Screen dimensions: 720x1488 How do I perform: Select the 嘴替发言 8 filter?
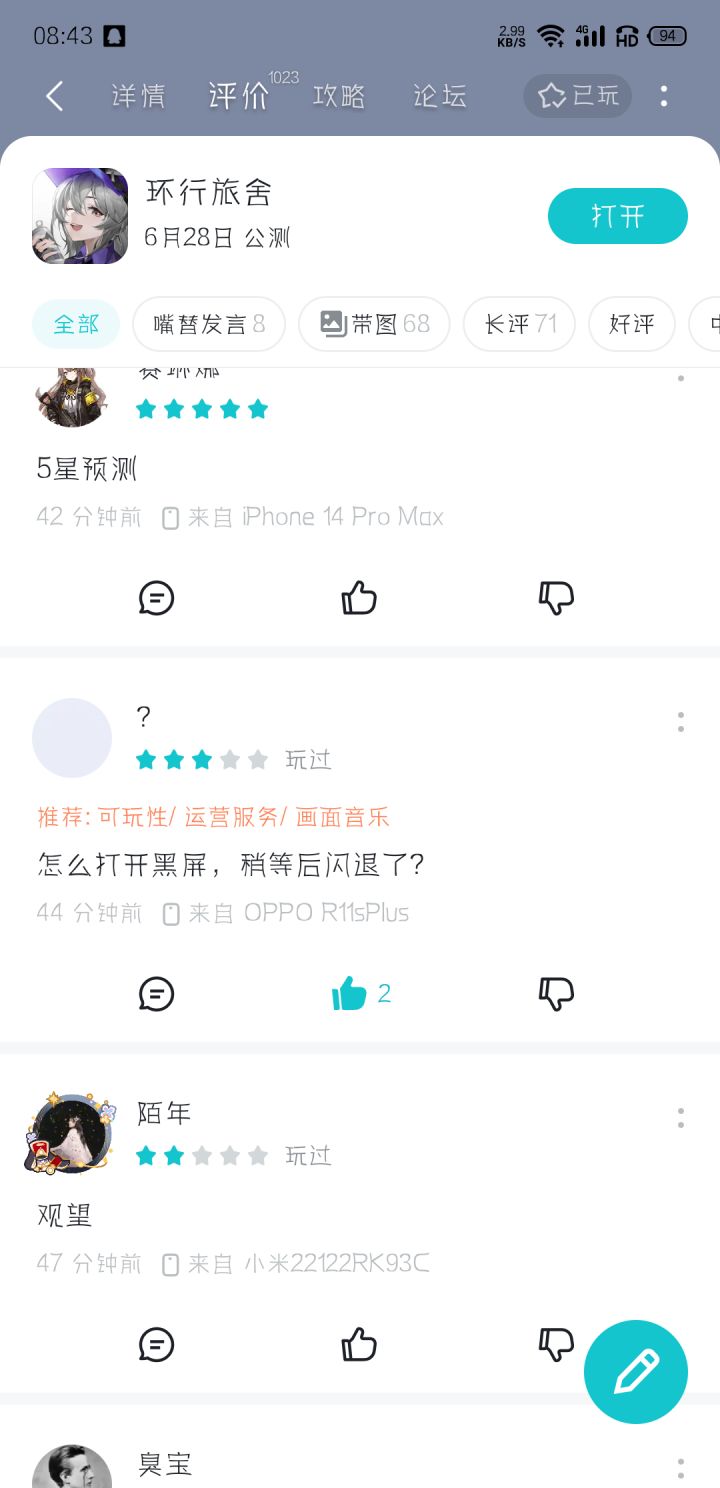208,324
